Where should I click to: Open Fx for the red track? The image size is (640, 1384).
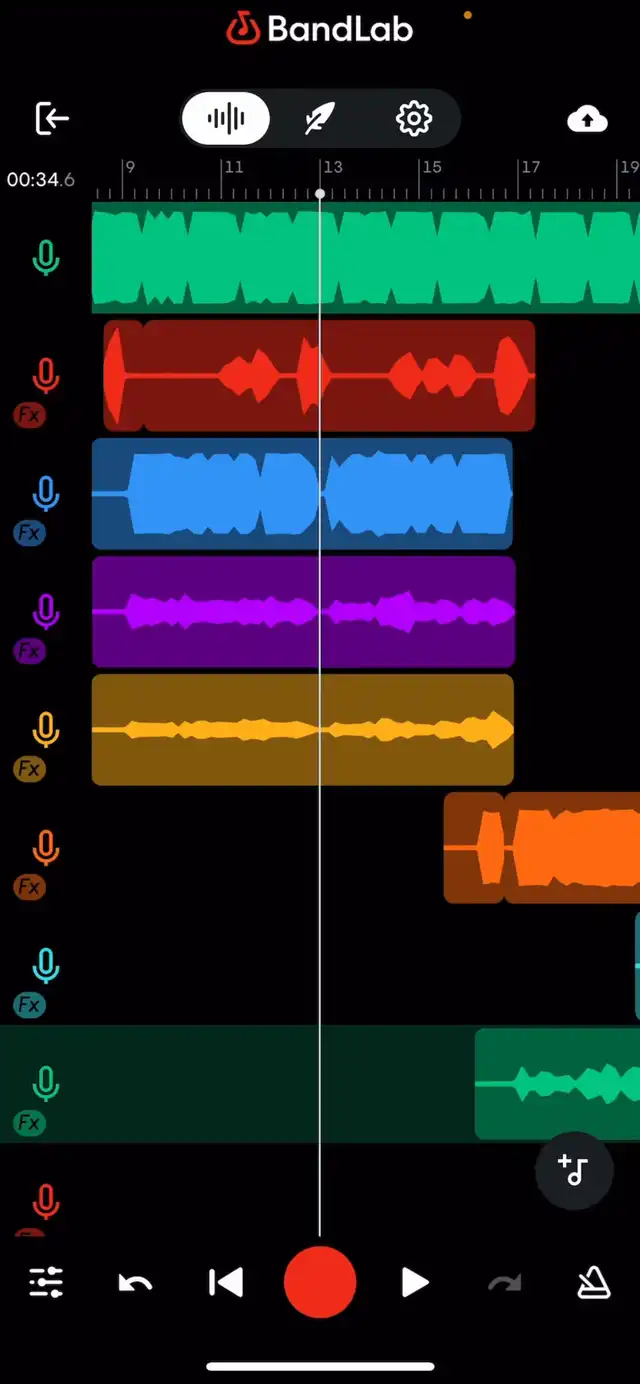[x=29, y=414]
